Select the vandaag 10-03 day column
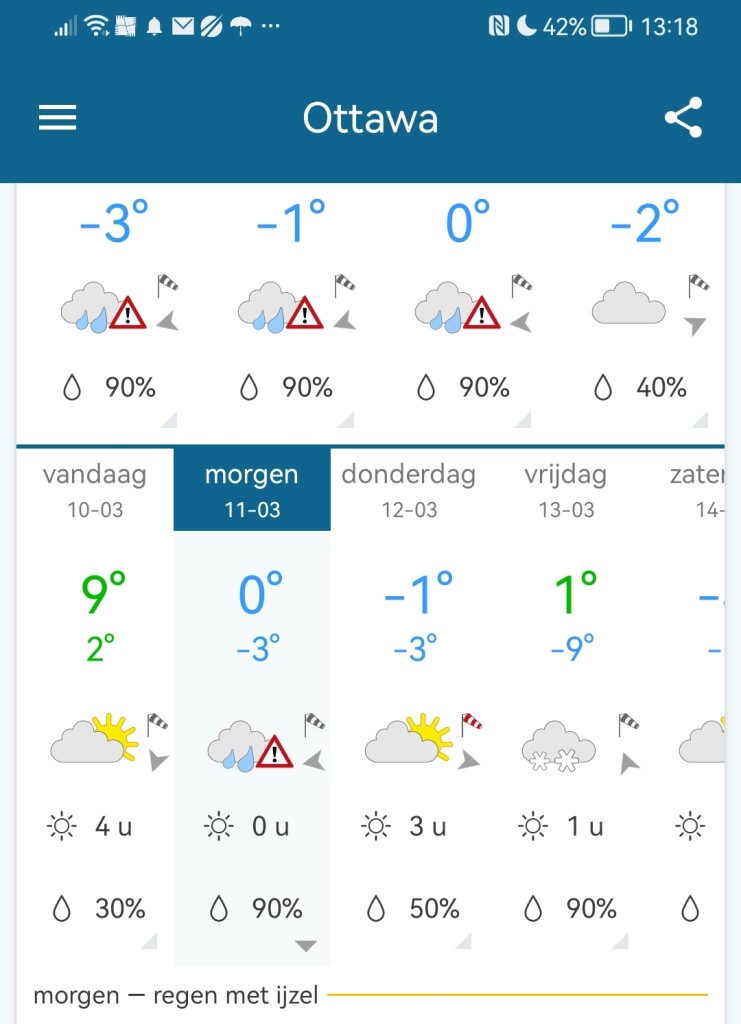741x1024 pixels. tap(95, 490)
